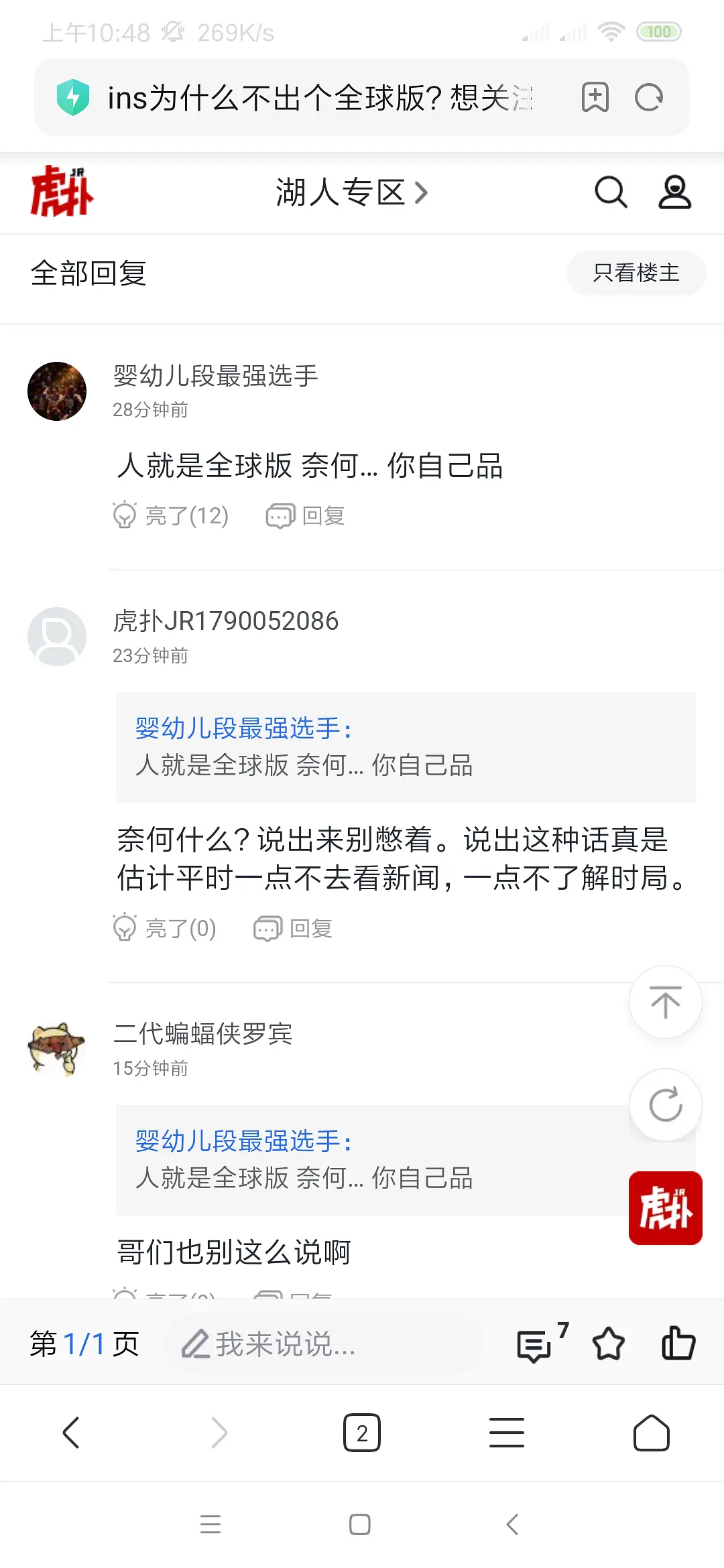Filter with 只看楼主 button
Image resolution: width=724 pixels, height=1568 pixels.
636,273
